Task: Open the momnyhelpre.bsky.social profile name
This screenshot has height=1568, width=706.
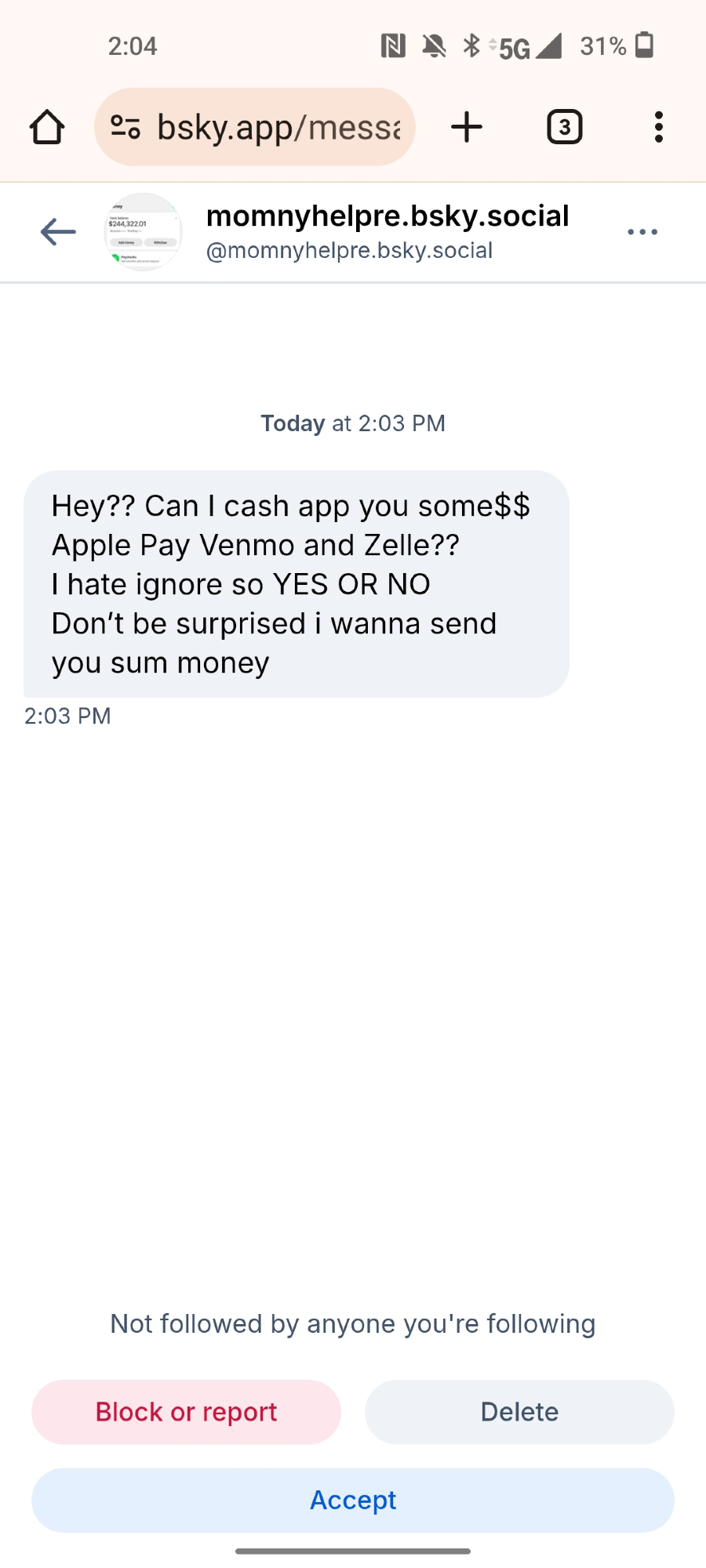Action: (x=388, y=216)
